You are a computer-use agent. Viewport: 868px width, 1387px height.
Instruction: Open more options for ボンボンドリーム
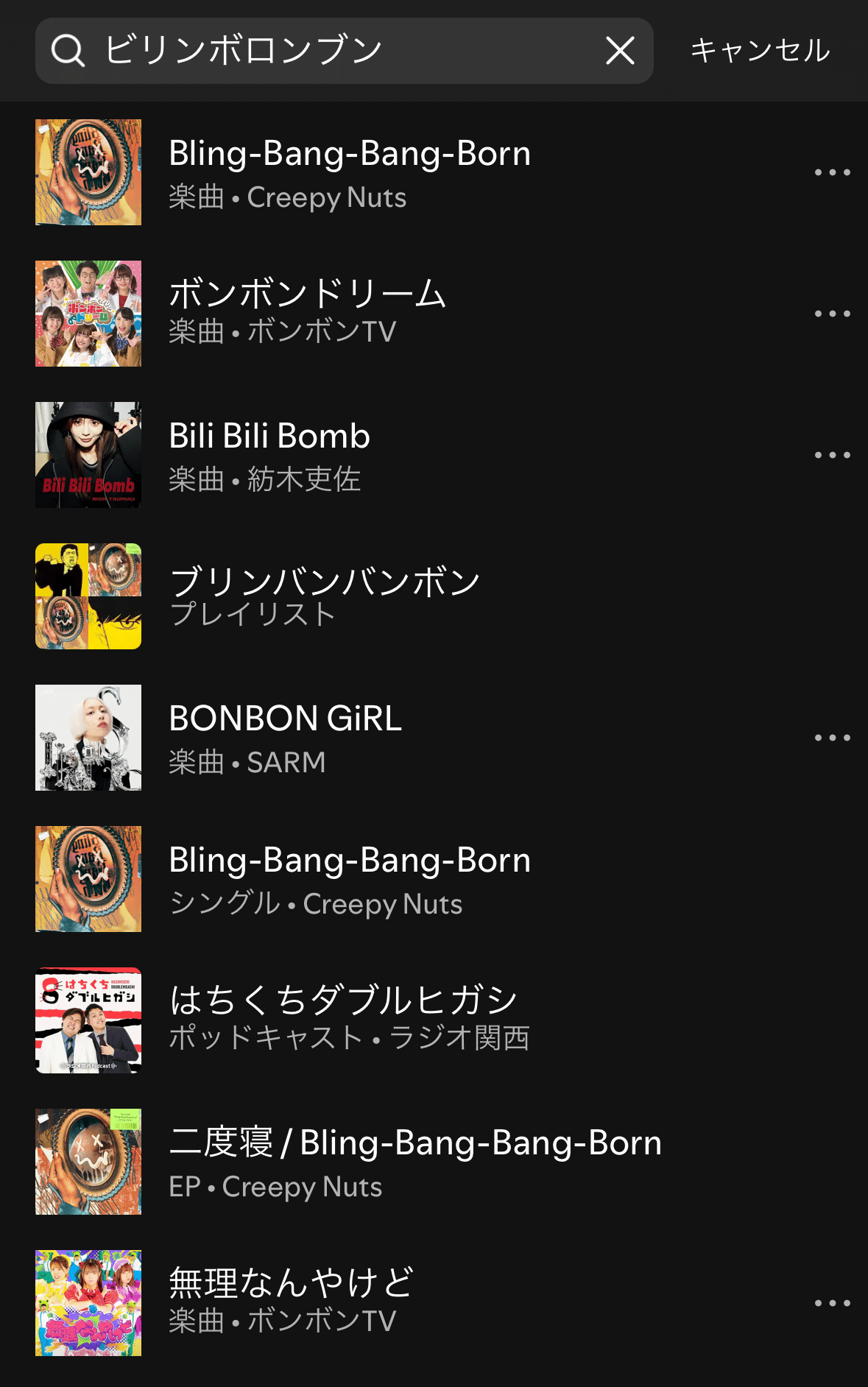pyautogui.click(x=832, y=314)
